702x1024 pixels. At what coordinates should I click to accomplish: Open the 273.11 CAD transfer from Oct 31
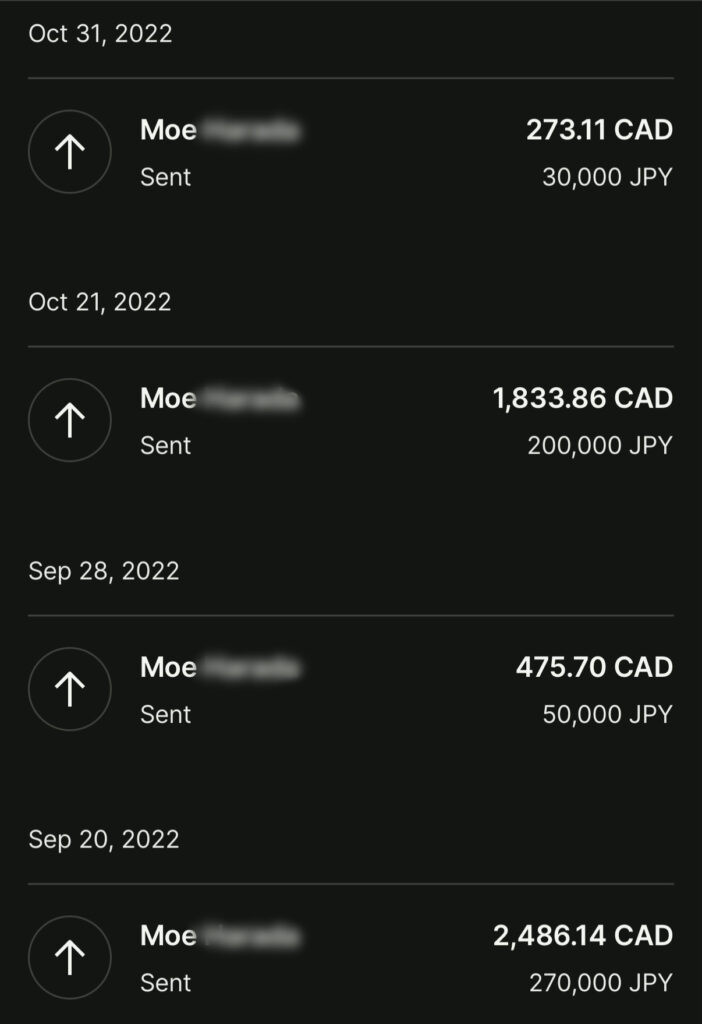pos(350,153)
